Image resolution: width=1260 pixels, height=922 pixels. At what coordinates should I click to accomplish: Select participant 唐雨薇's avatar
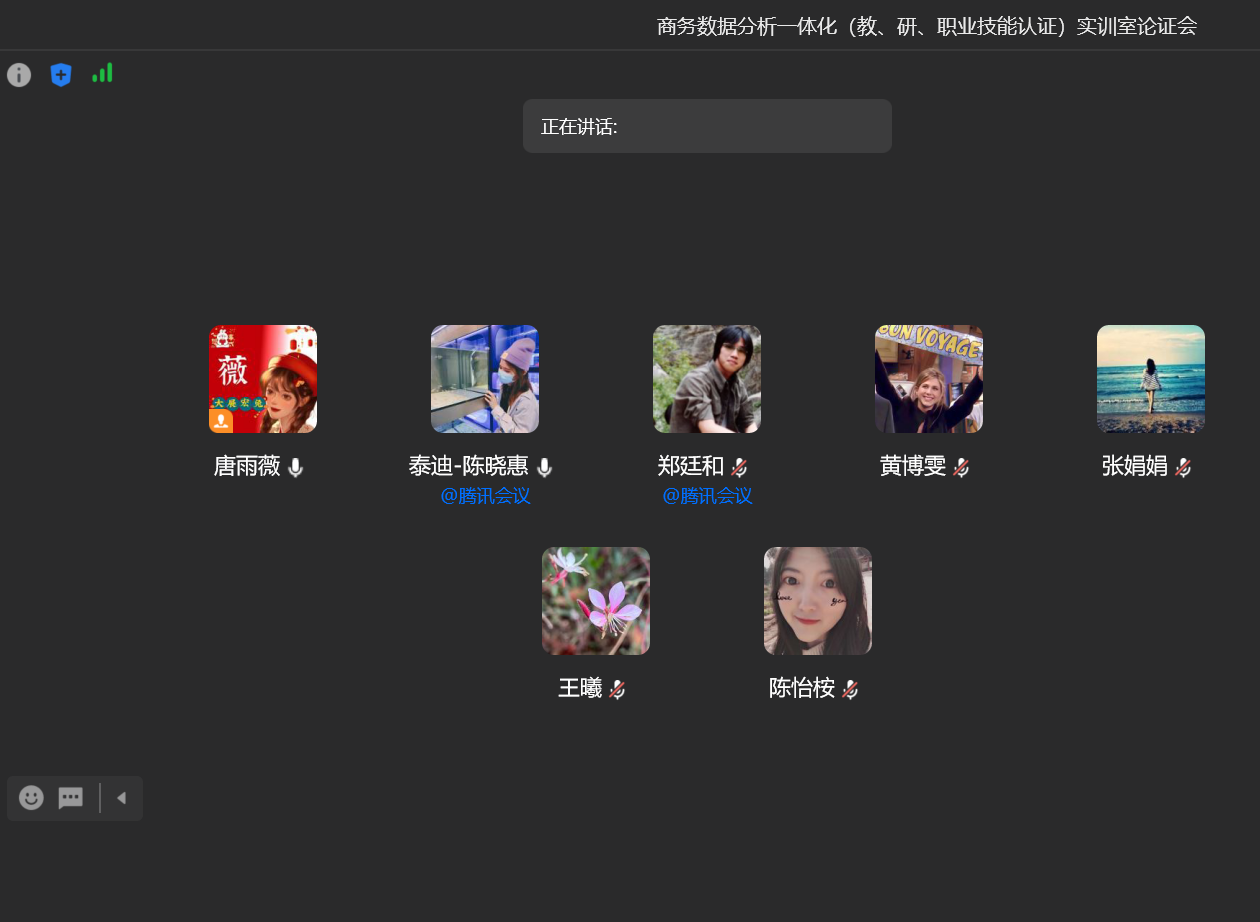(263, 379)
